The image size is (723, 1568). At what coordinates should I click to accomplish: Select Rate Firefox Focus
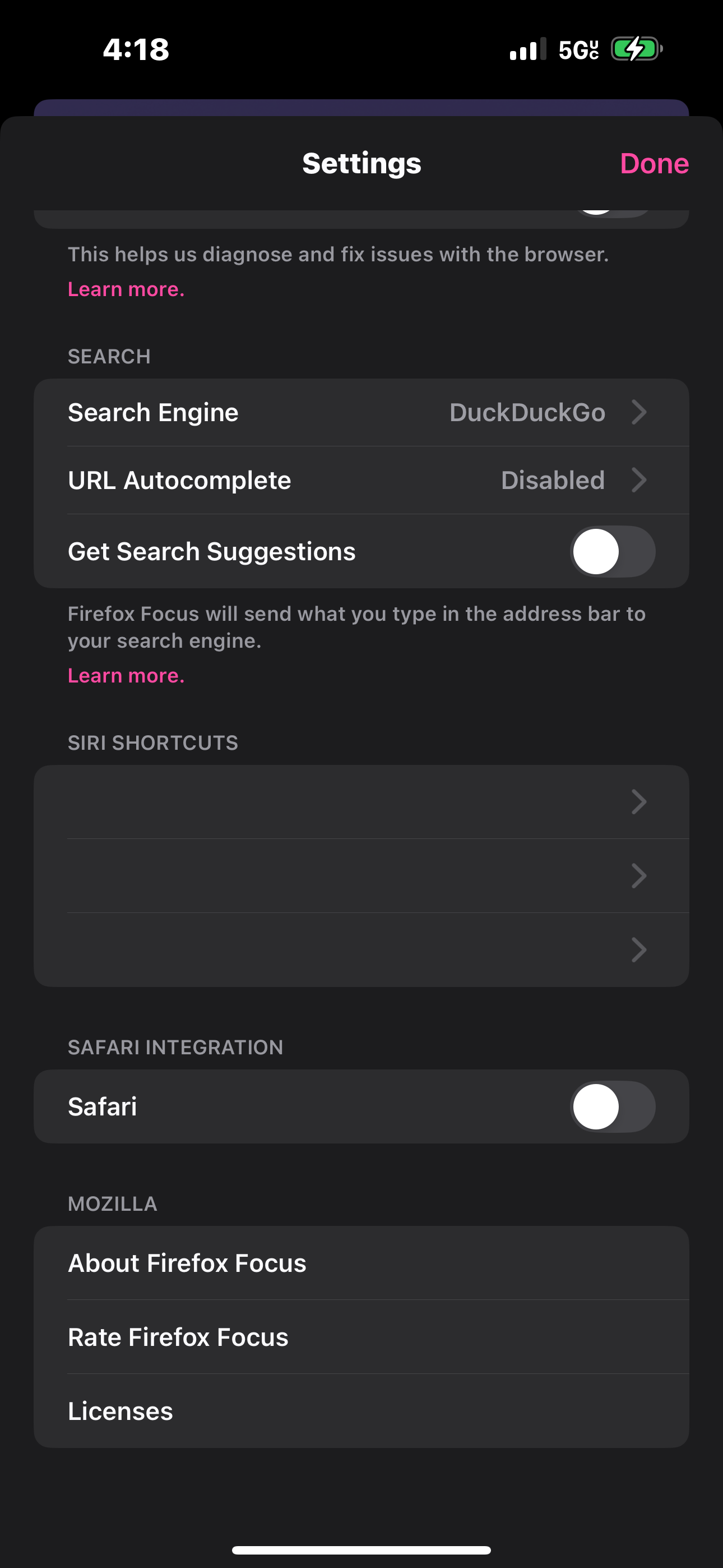click(361, 1337)
